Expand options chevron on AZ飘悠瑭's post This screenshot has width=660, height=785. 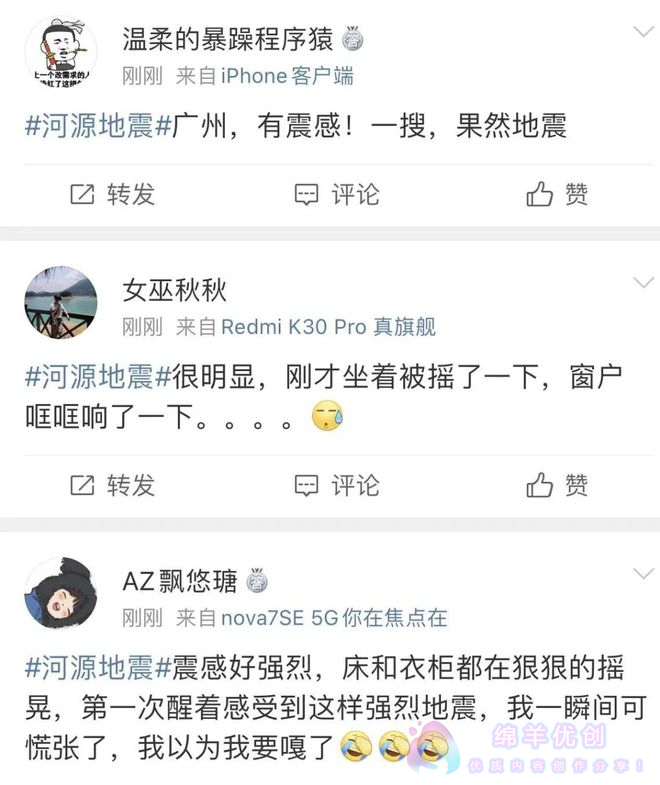point(643,573)
